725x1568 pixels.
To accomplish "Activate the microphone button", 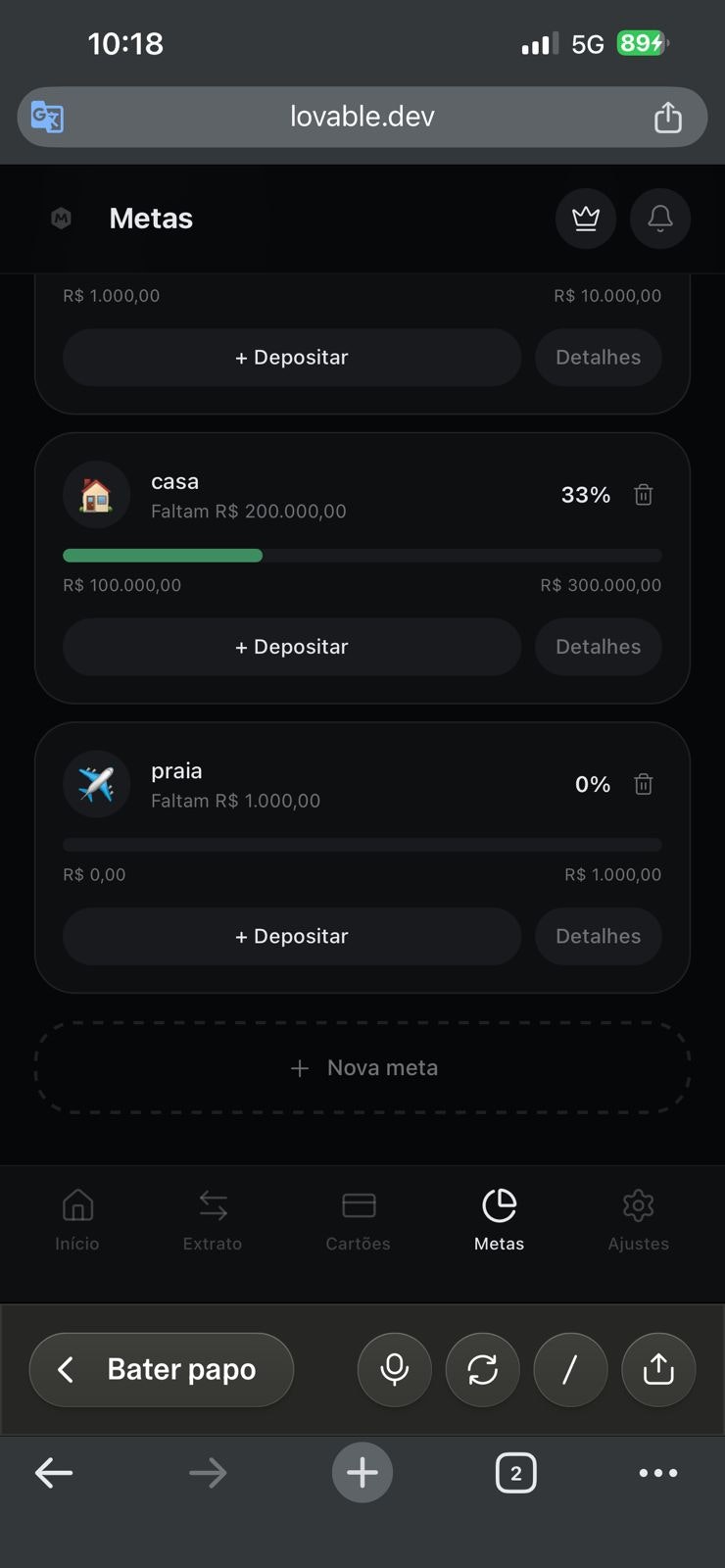I will pos(395,1369).
